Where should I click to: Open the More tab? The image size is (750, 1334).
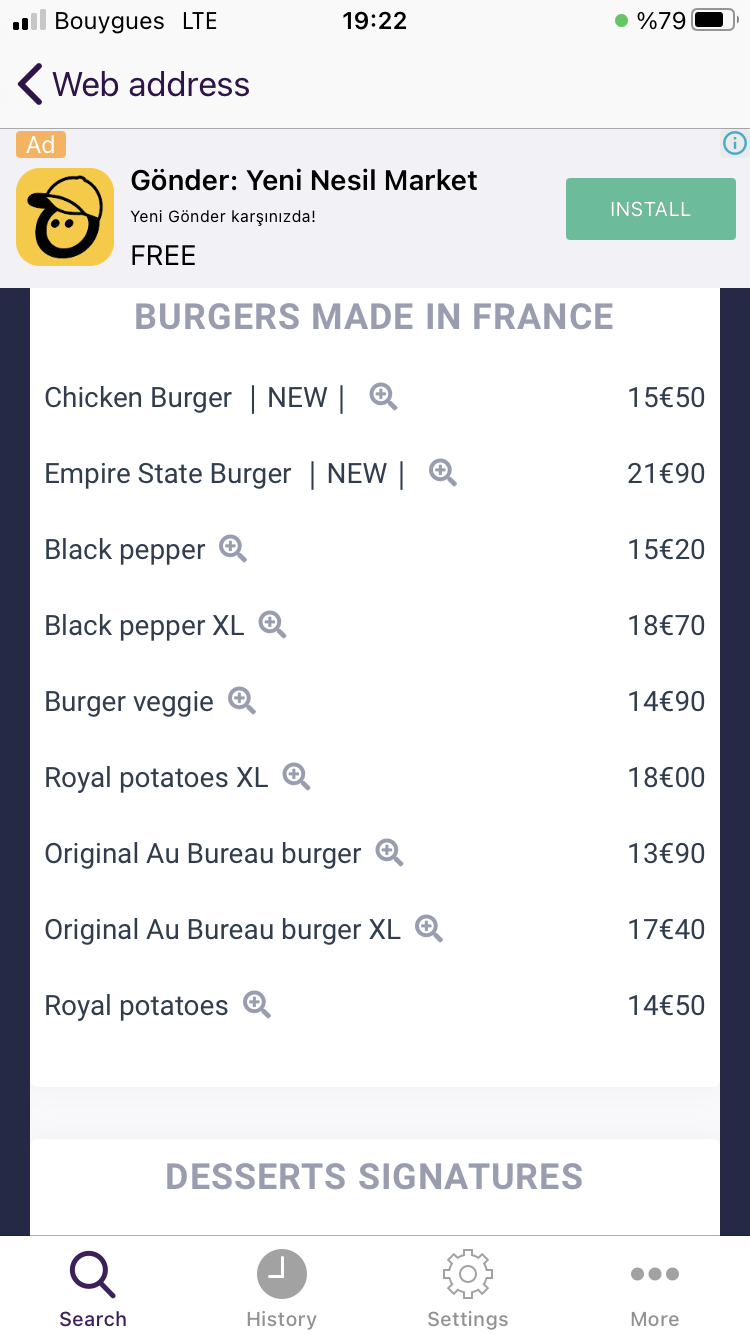point(655,1288)
